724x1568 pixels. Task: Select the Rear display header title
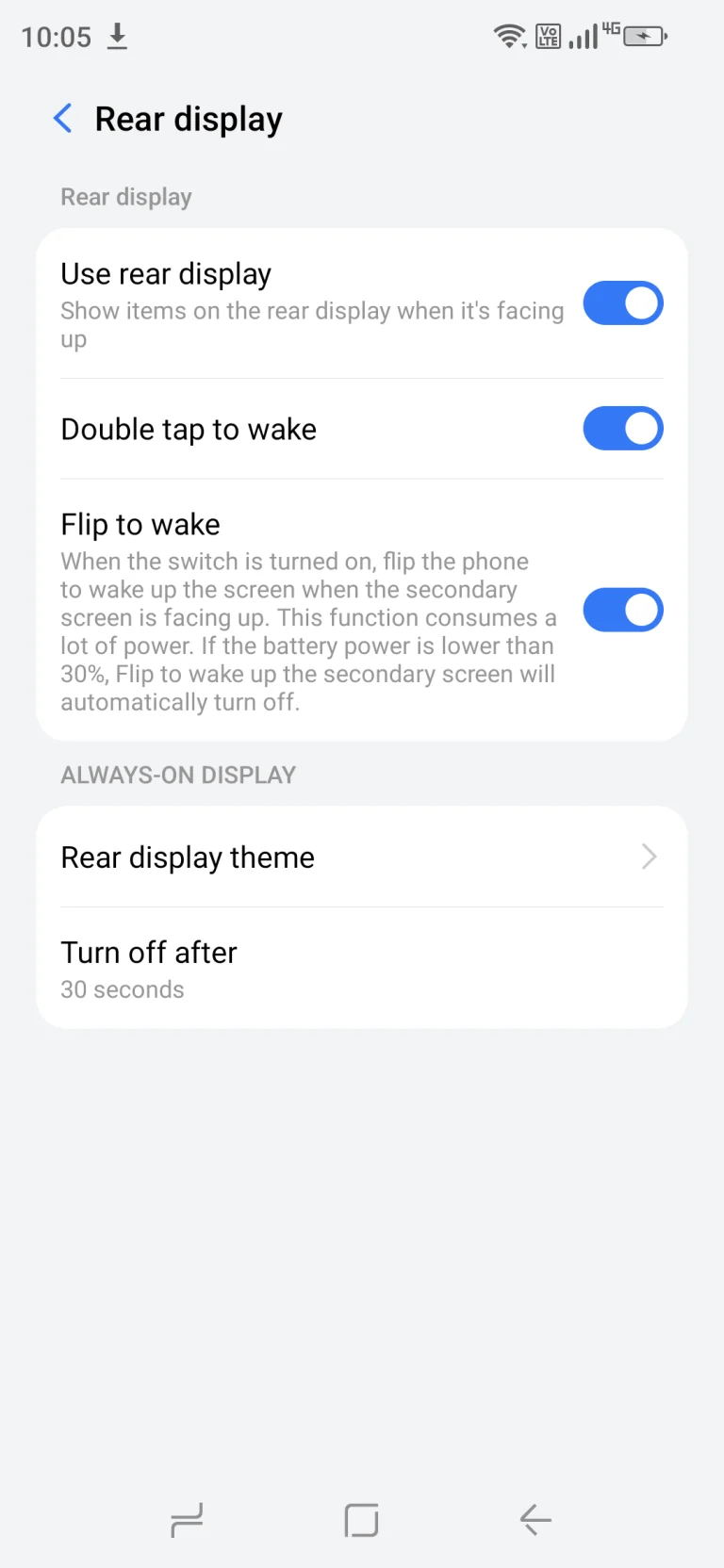pos(188,119)
